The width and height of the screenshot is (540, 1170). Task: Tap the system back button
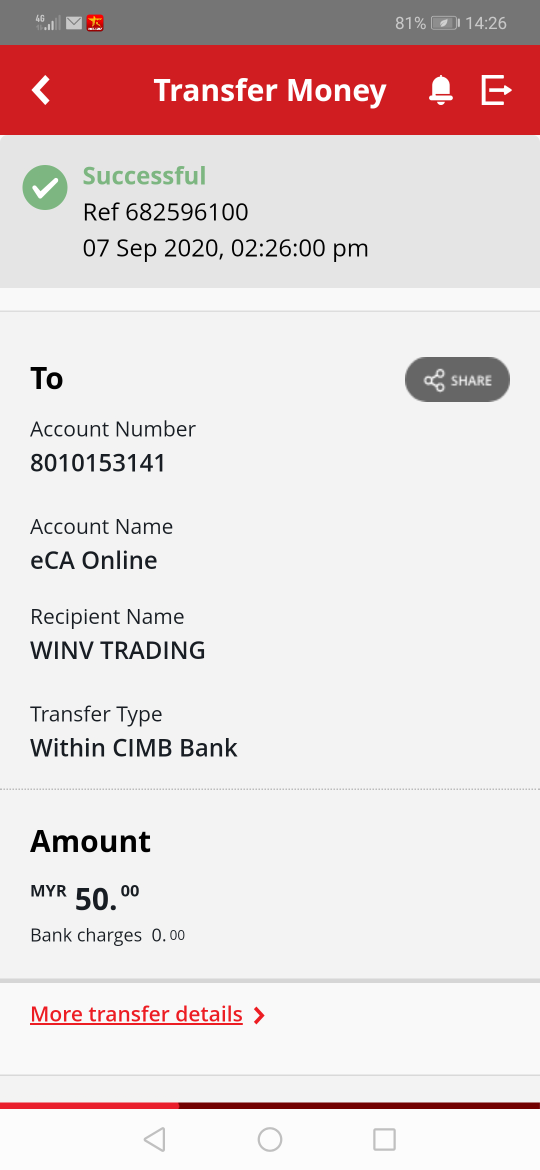point(154,1139)
